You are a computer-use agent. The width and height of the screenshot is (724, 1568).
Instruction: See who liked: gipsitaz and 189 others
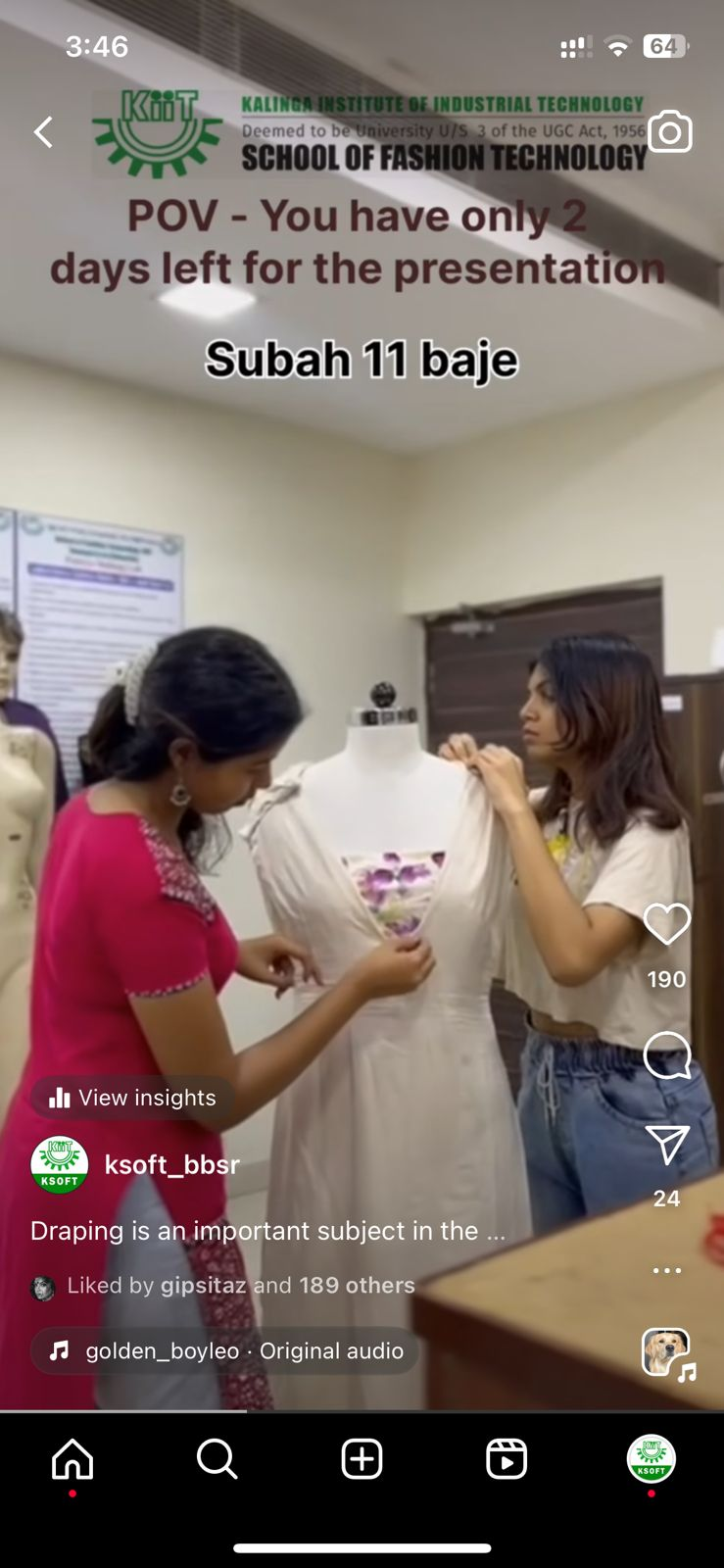click(240, 1286)
